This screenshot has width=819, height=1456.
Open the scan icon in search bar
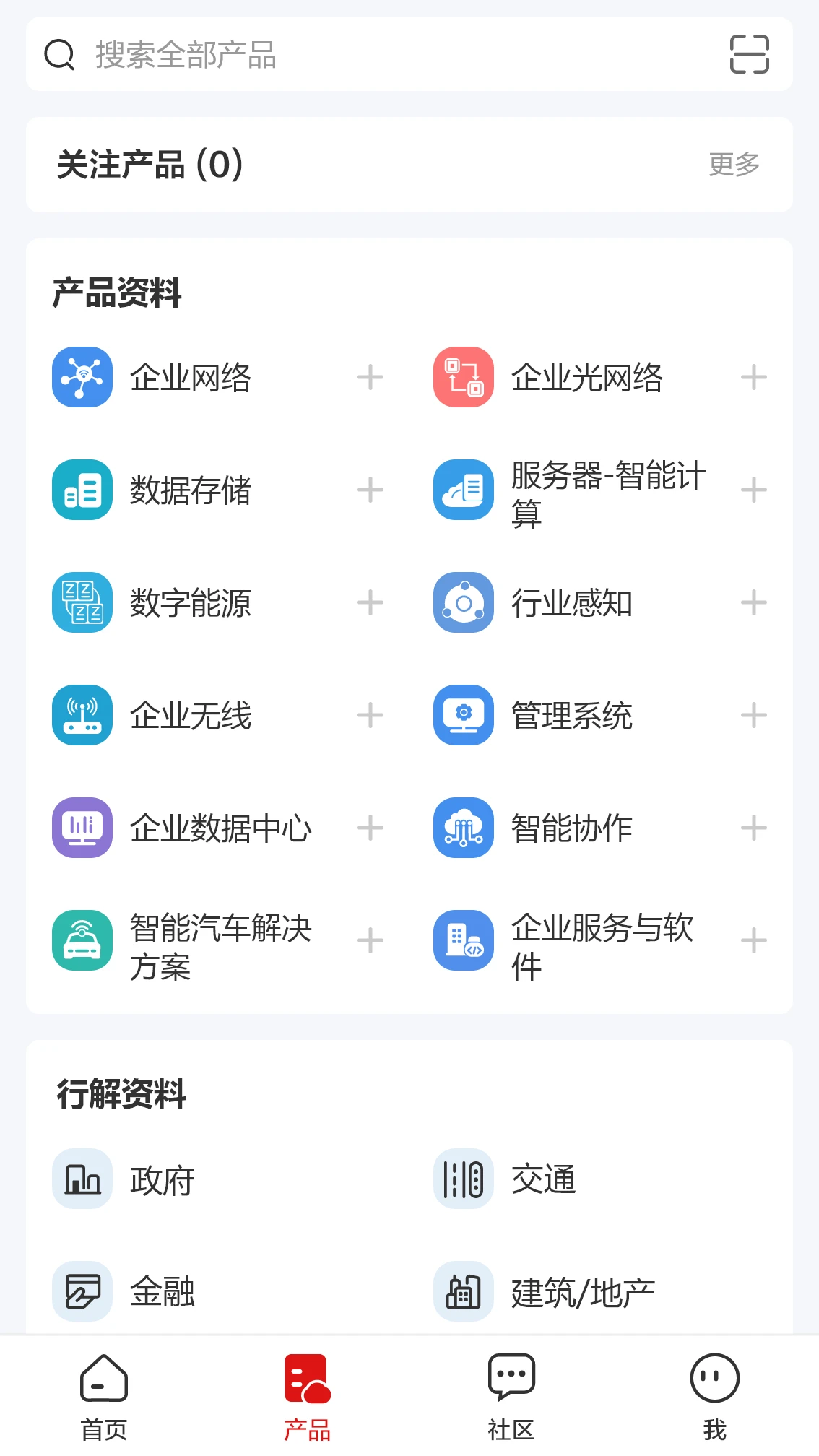click(x=749, y=55)
